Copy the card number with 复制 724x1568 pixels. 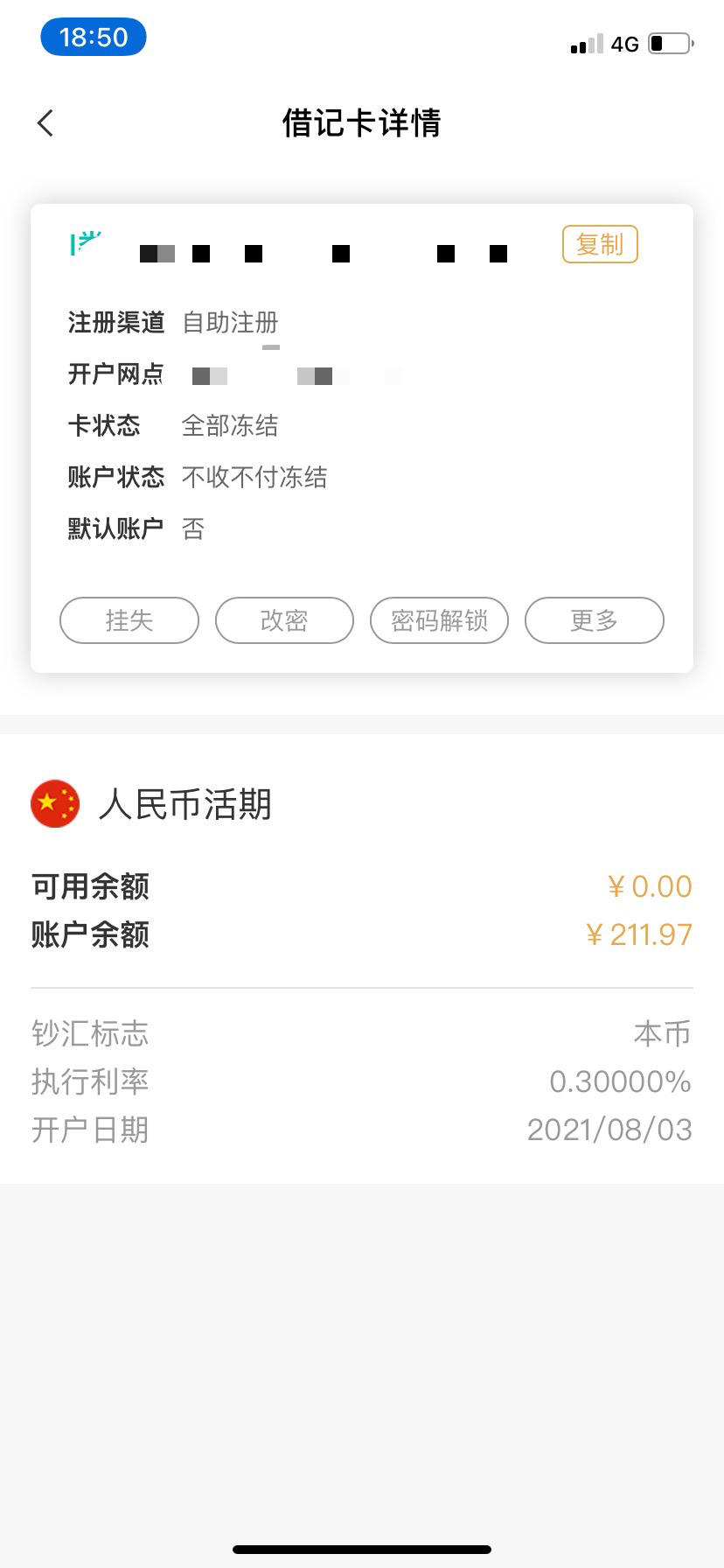[x=600, y=244]
